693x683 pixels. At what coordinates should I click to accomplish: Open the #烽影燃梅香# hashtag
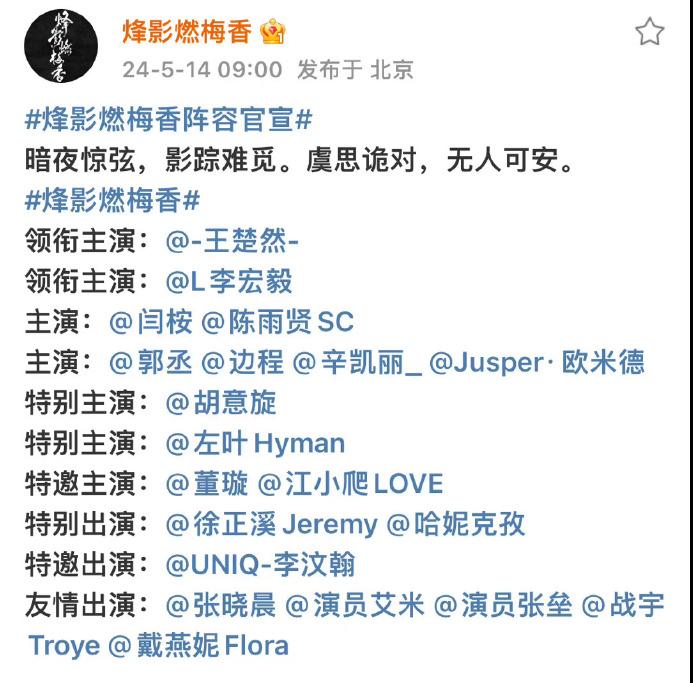click(113, 201)
